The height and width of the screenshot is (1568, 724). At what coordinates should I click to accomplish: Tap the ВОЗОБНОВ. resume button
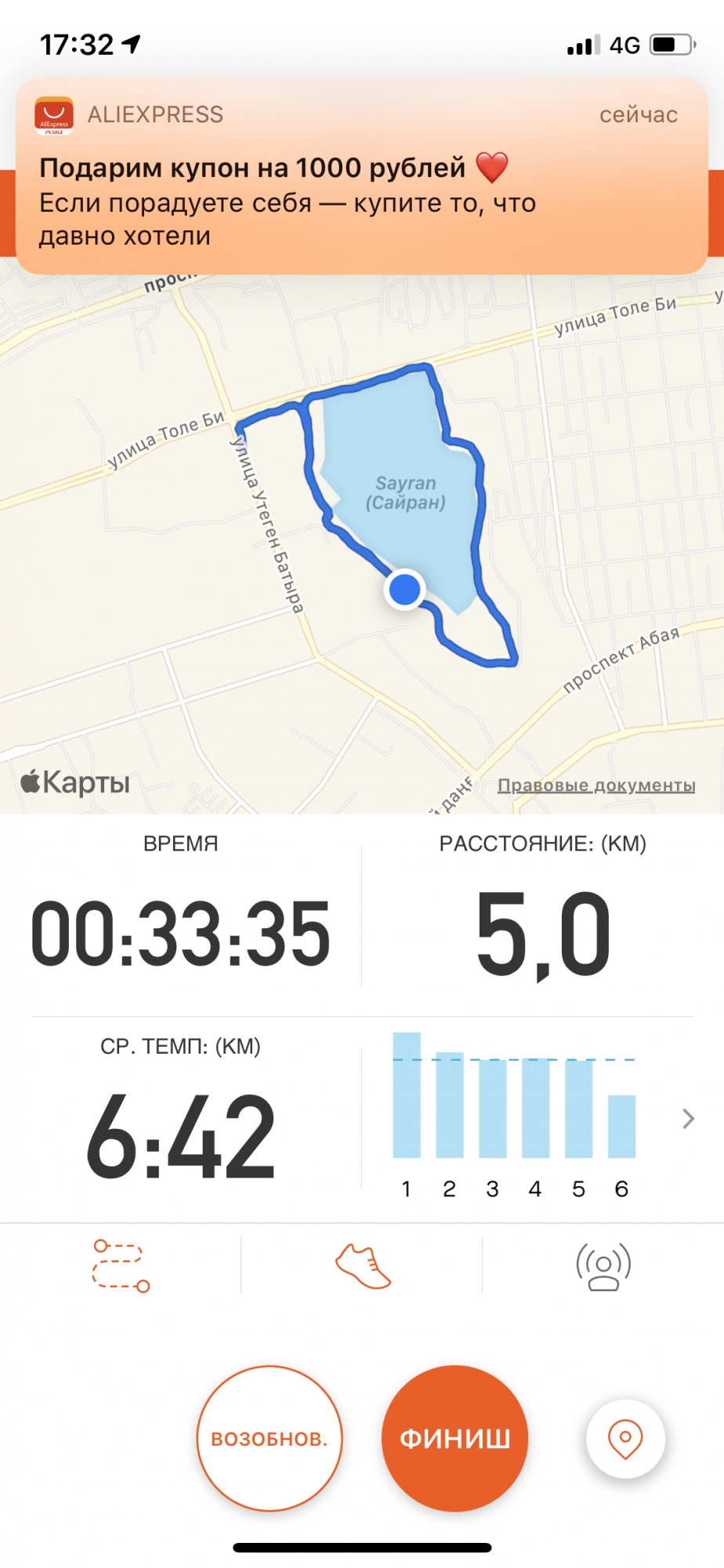tap(270, 1438)
